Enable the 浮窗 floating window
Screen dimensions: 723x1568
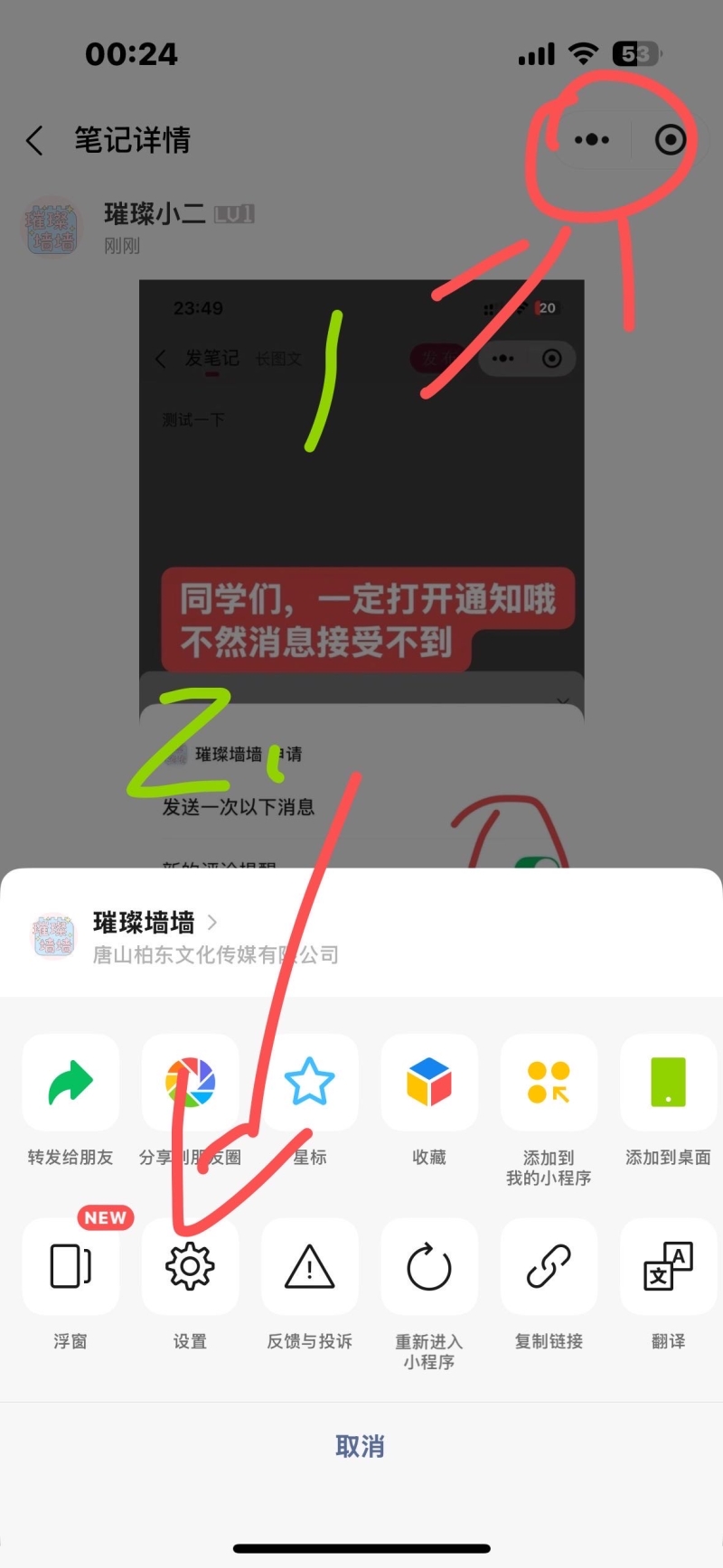[70, 1266]
